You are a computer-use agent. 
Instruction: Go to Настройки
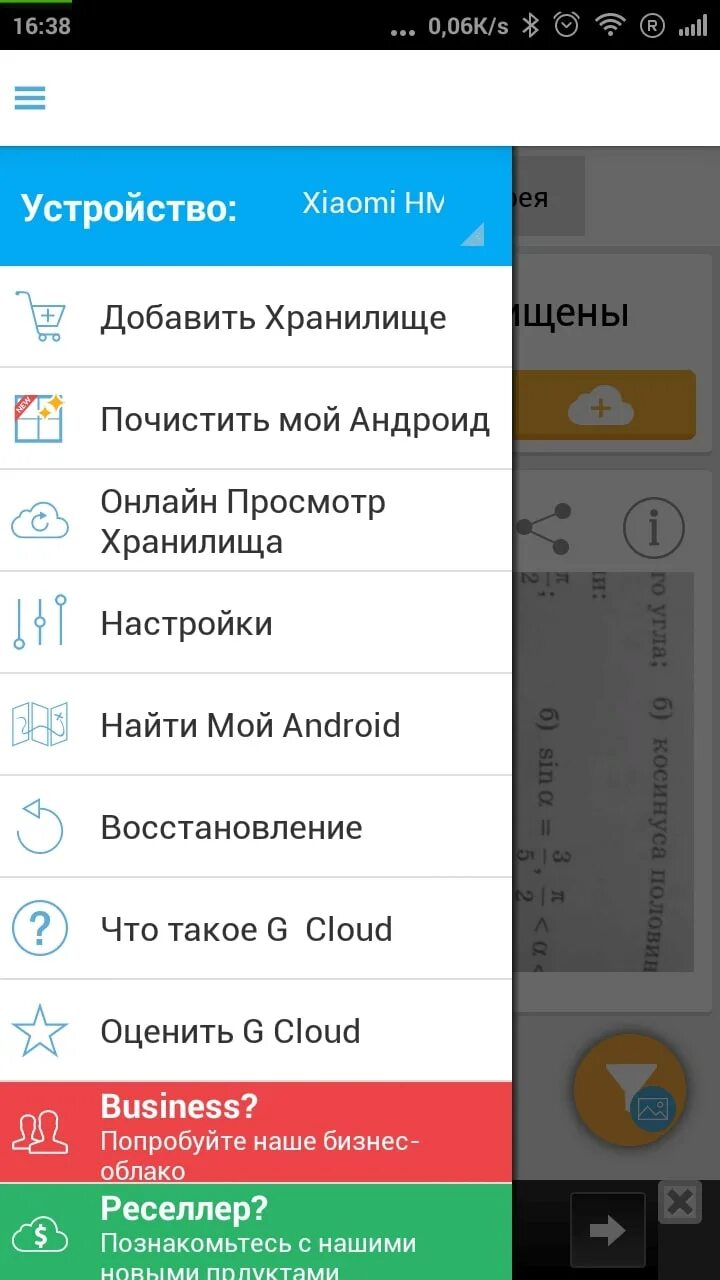(x=256, y=624)
